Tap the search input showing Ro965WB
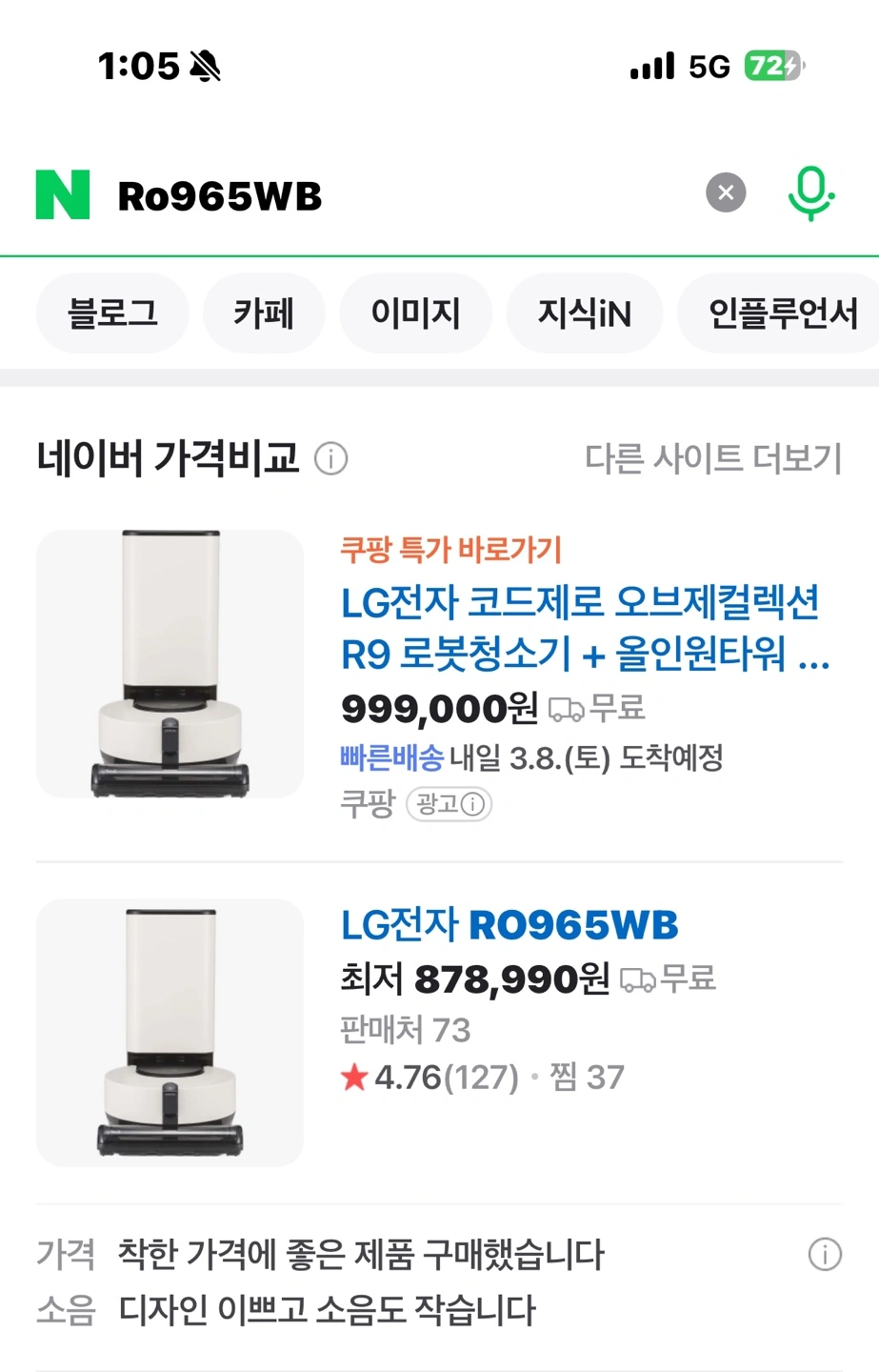 pyautogui.click(x=286, y=195)
